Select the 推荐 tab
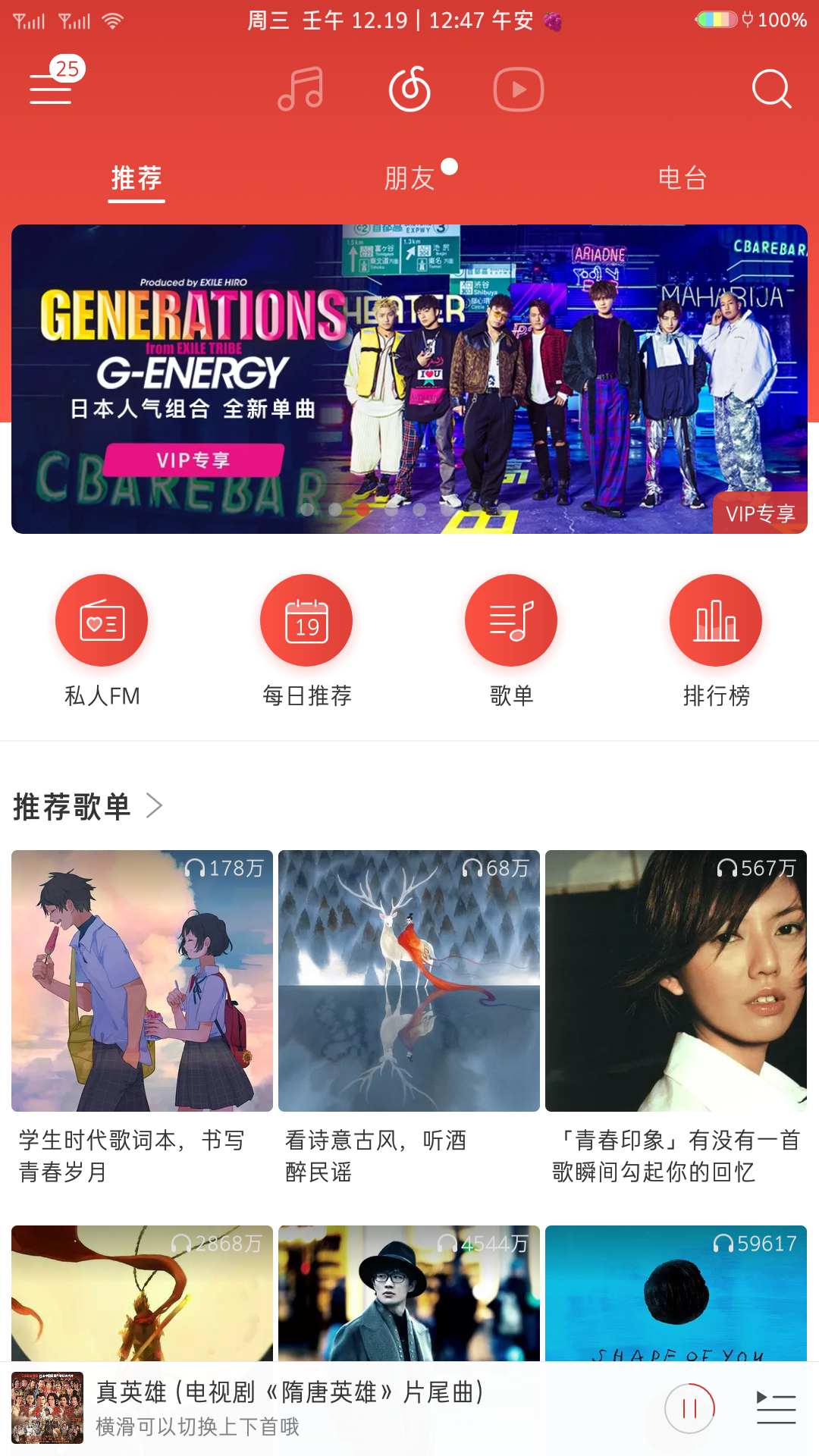819x1456 pixels. tap(136, 178)
